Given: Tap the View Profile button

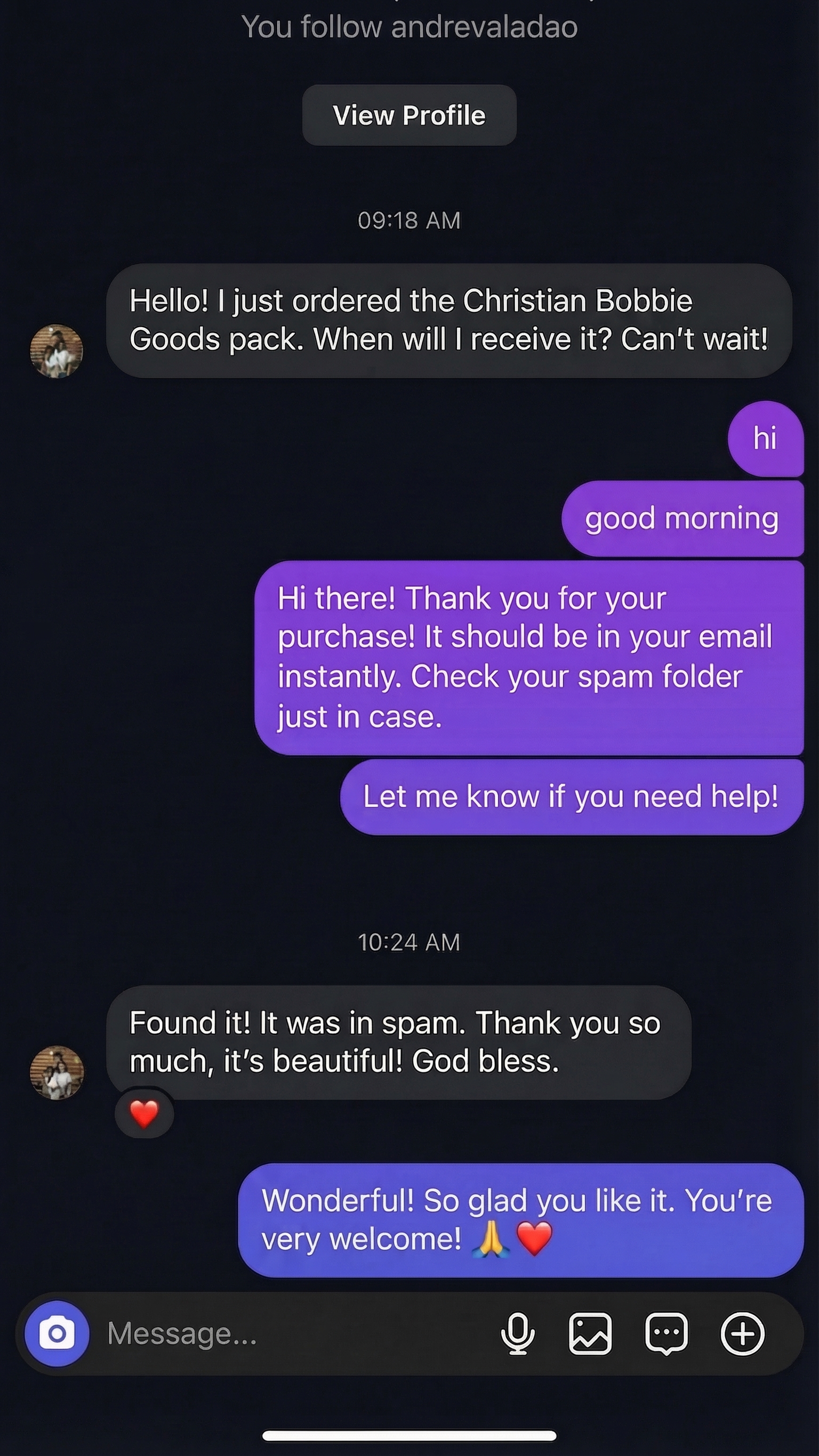Looking at the screenshot, I should coord(409,115).
